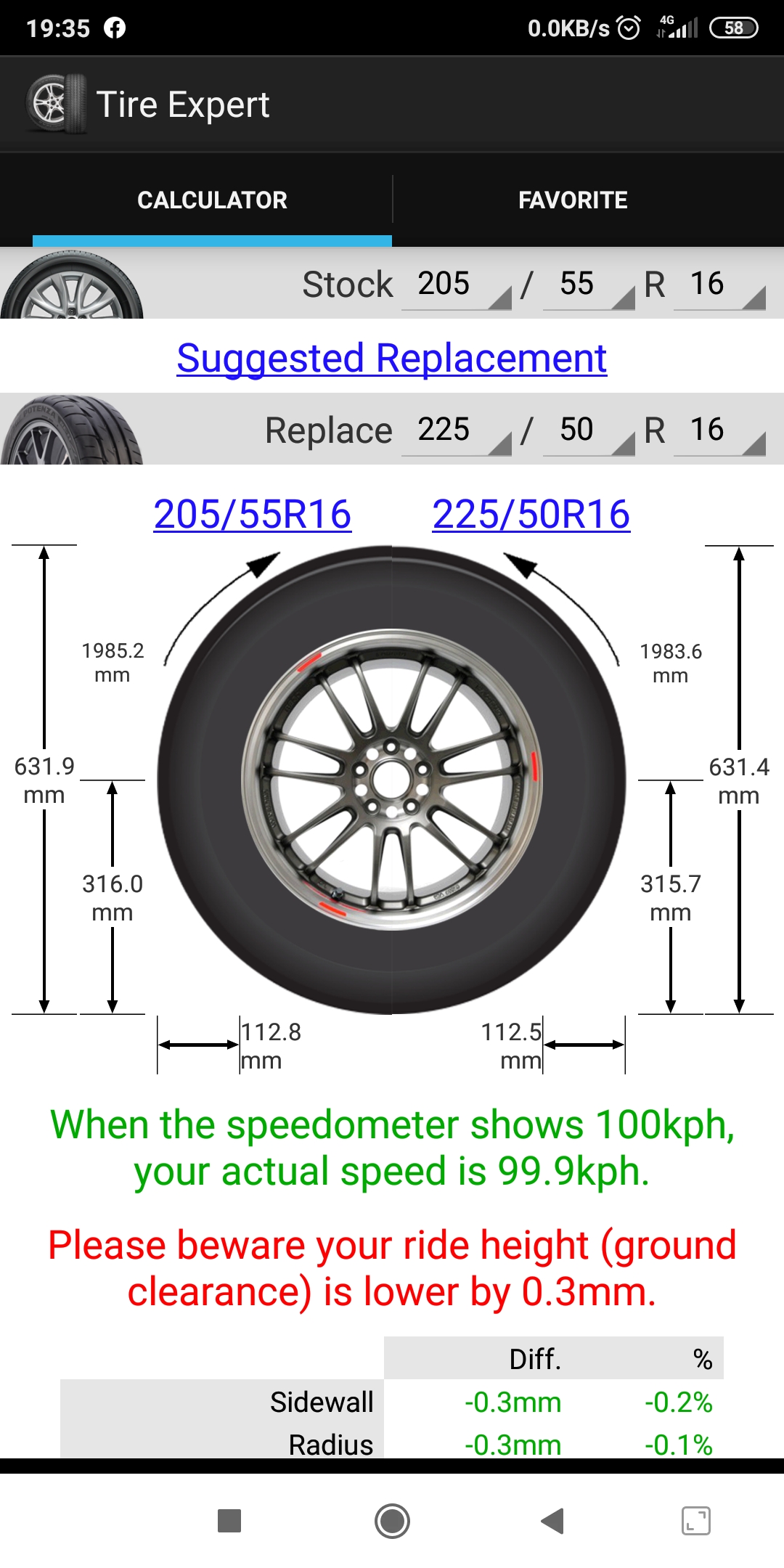The height and width of the screenshot is (1568, 784).
Task: Open the Suggested Replacement link
Action: pos(392,358)
